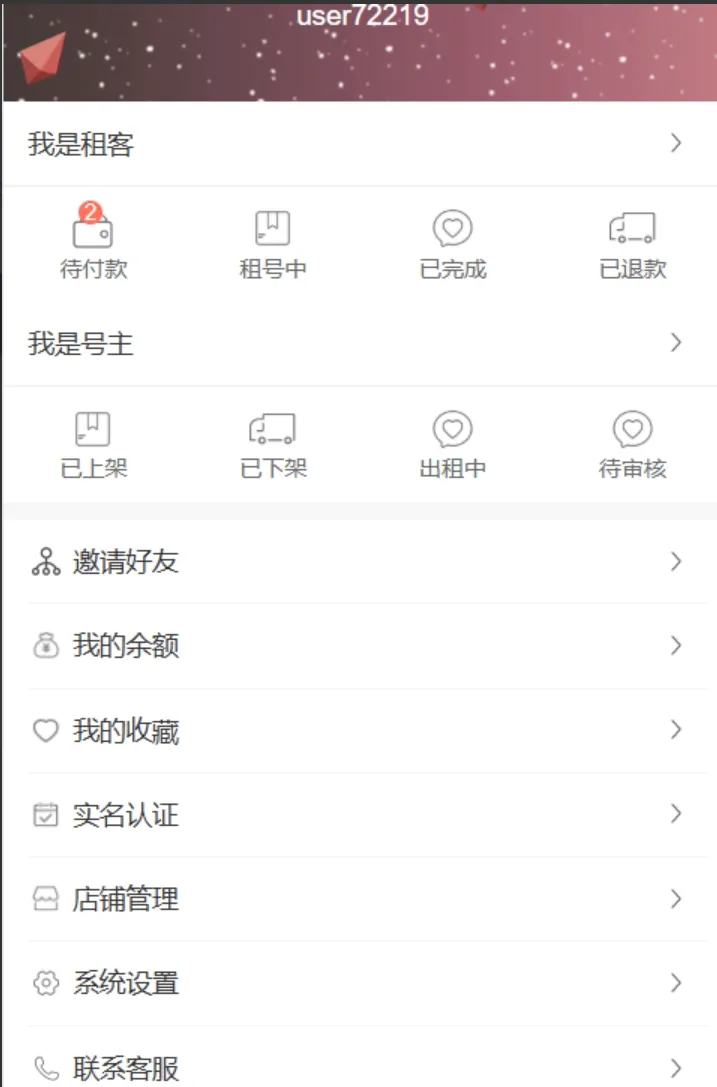
Task: Open 我的收藏 favorites
Action: [x=358, y=731]
